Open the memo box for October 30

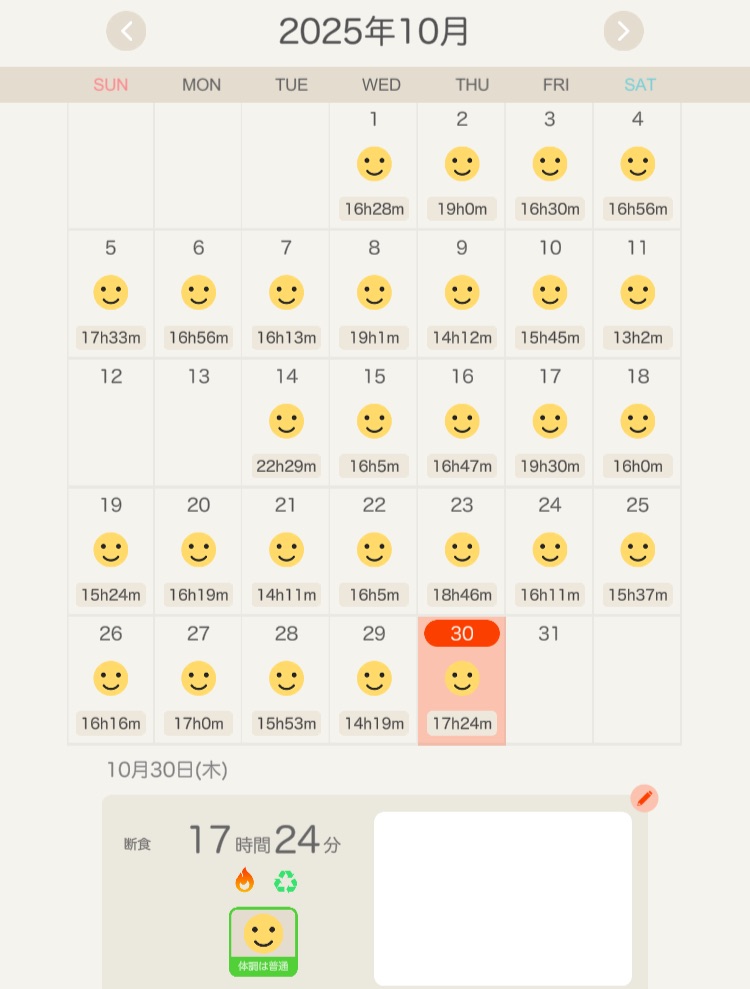(x=502, y=898)
